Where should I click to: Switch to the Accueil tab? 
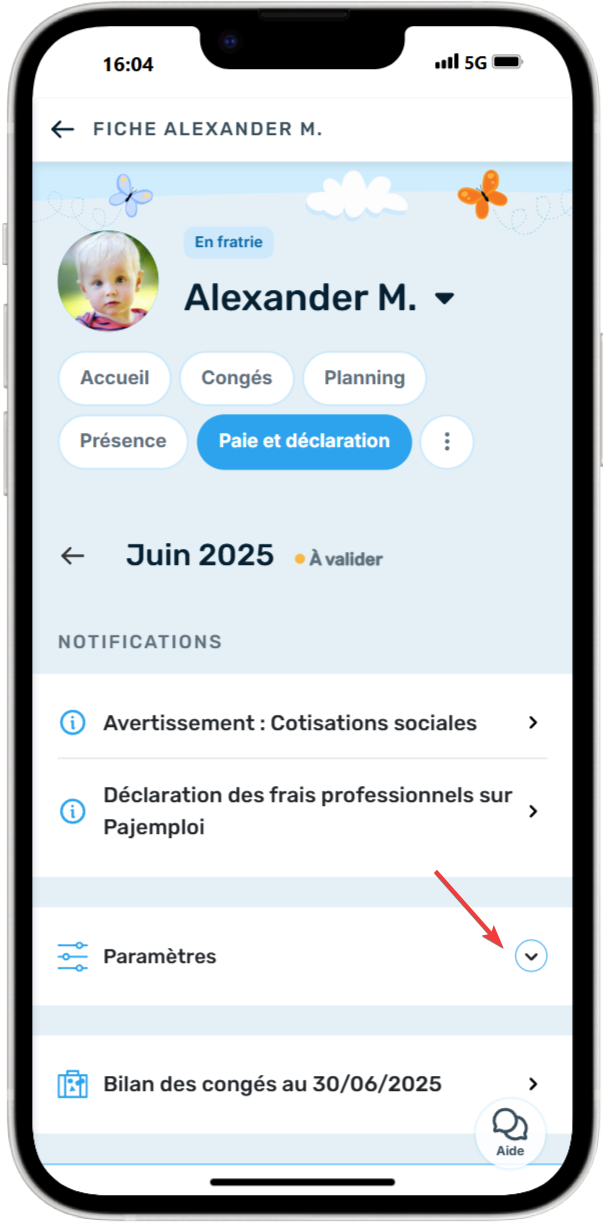tap(115, 378)
